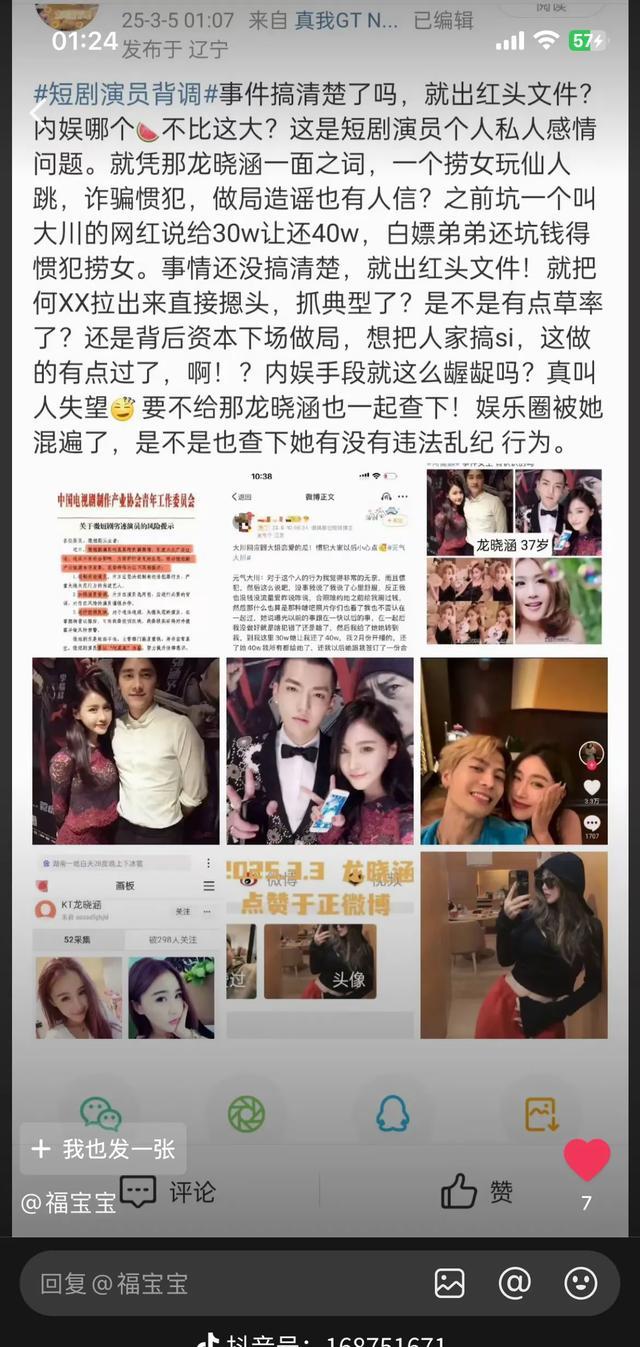This screenshot has width=640, height=1347.
Task: Open the emoji picker
Action: coord(580,1283)
